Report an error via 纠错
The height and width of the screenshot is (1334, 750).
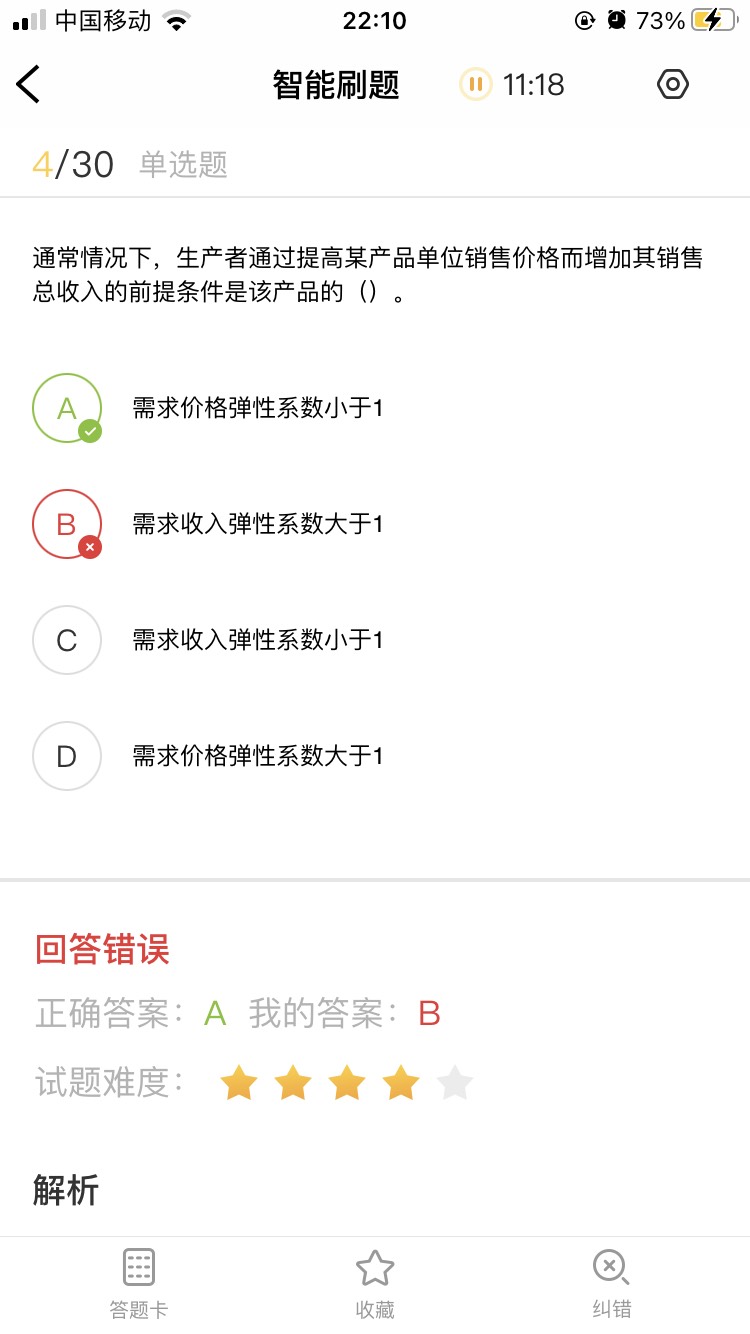pos(611,1284)
